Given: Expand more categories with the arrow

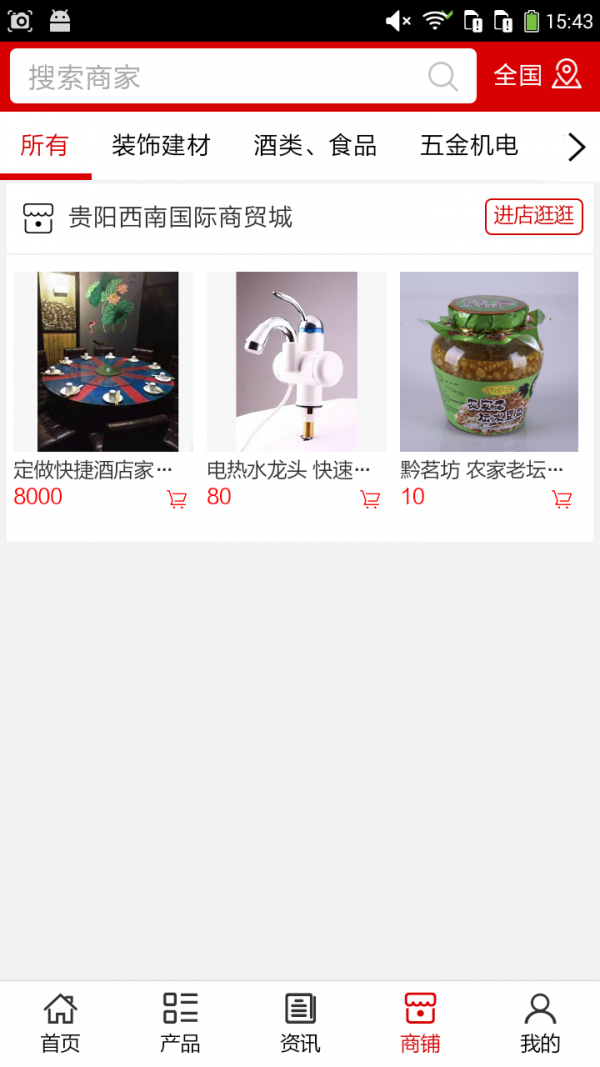Looking at the screenshot, I should [576, 148].
